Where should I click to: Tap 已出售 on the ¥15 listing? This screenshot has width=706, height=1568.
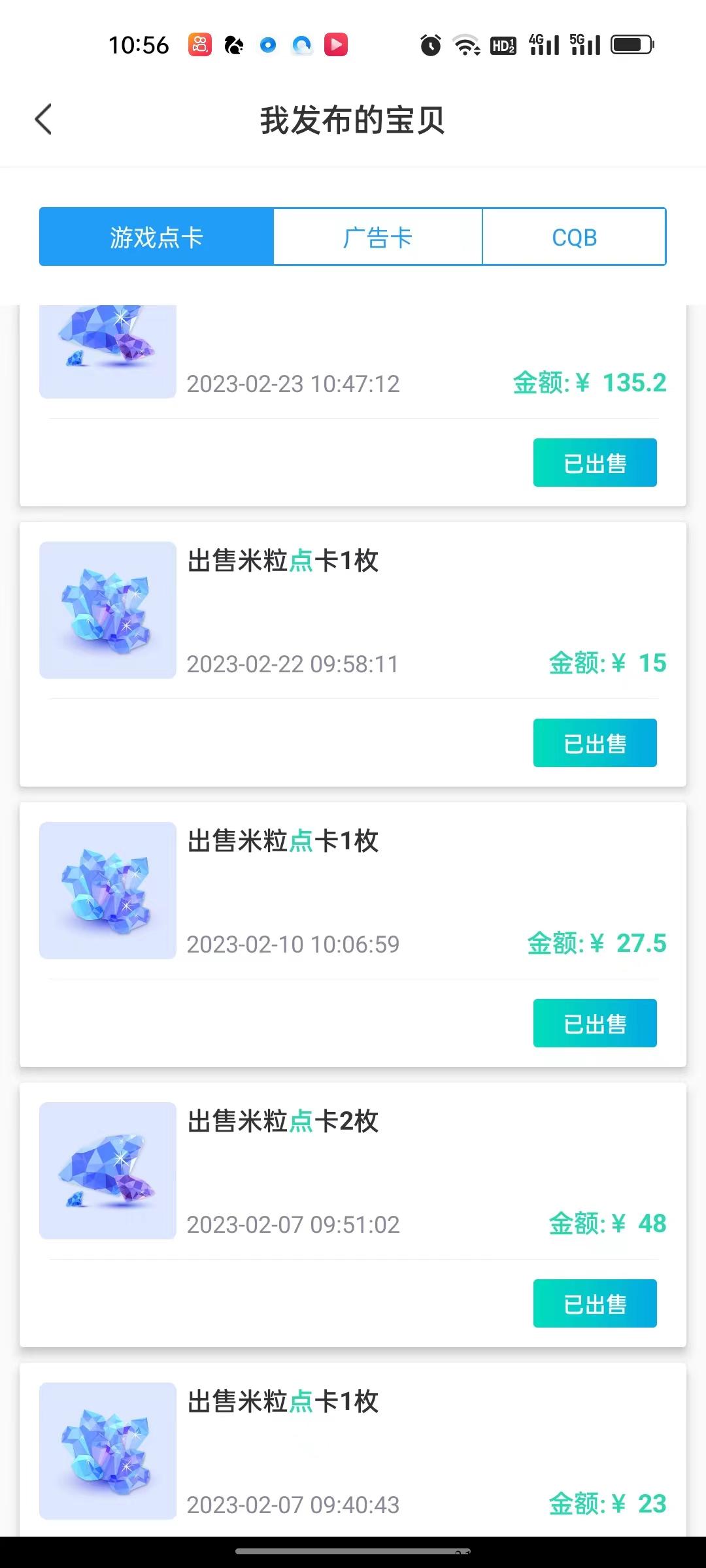pos(595,742)
